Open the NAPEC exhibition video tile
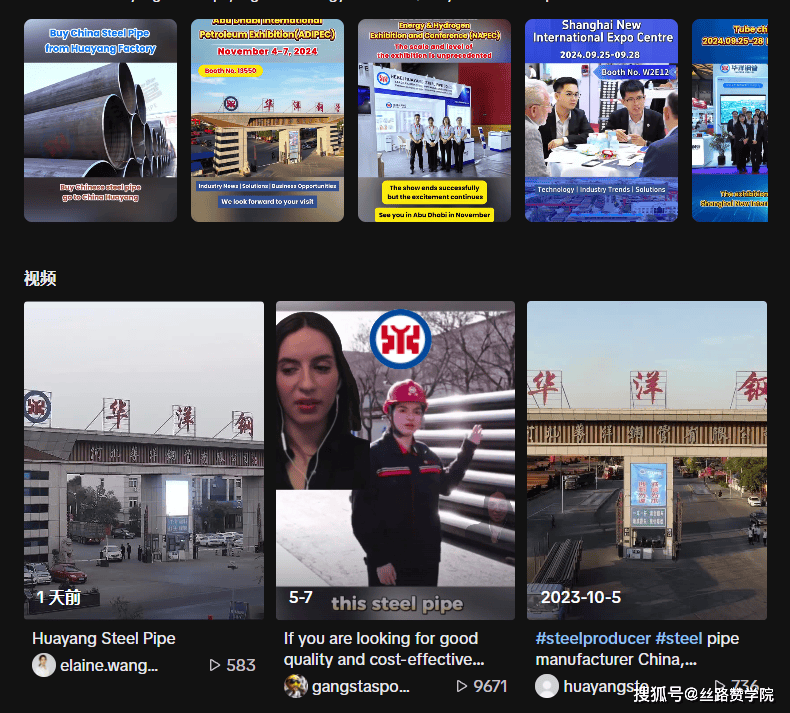The image size is (790, 713). coord(434,120)
